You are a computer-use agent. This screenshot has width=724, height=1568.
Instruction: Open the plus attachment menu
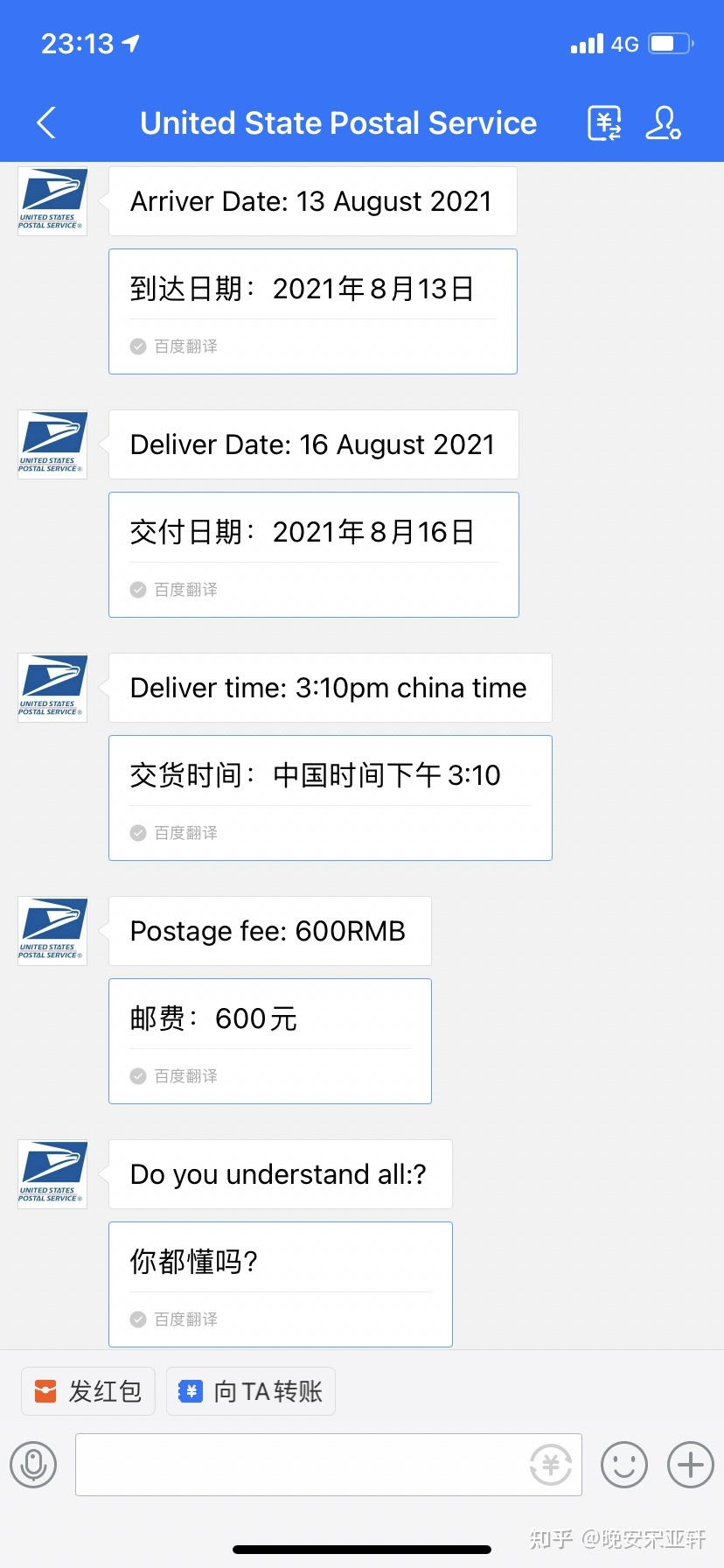(691, 1465)
